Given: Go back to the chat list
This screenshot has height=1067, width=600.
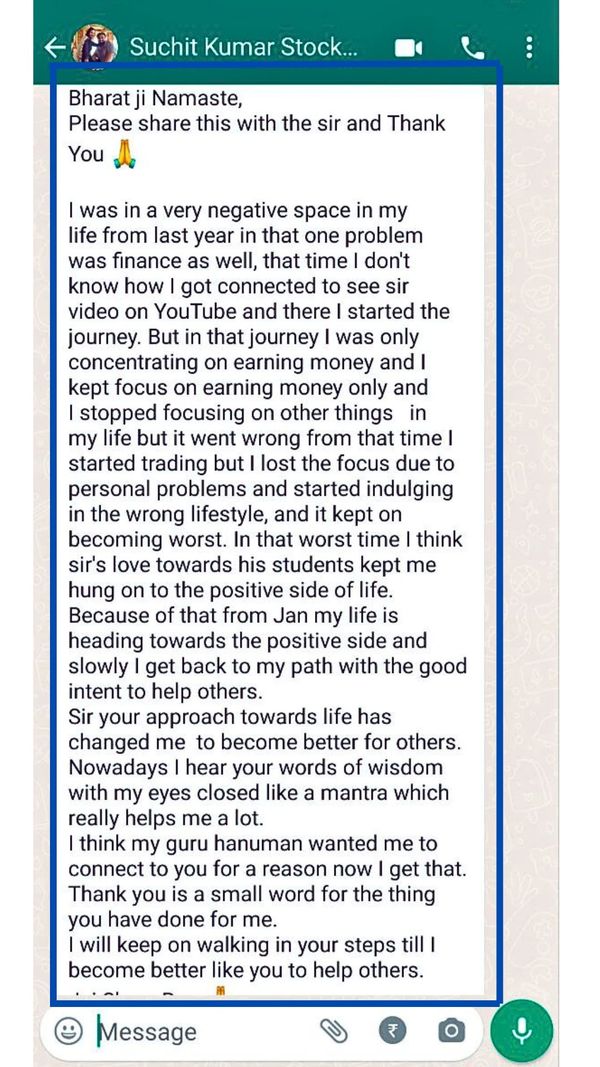Looking at the screenshot, I should (x=55, y=47).
